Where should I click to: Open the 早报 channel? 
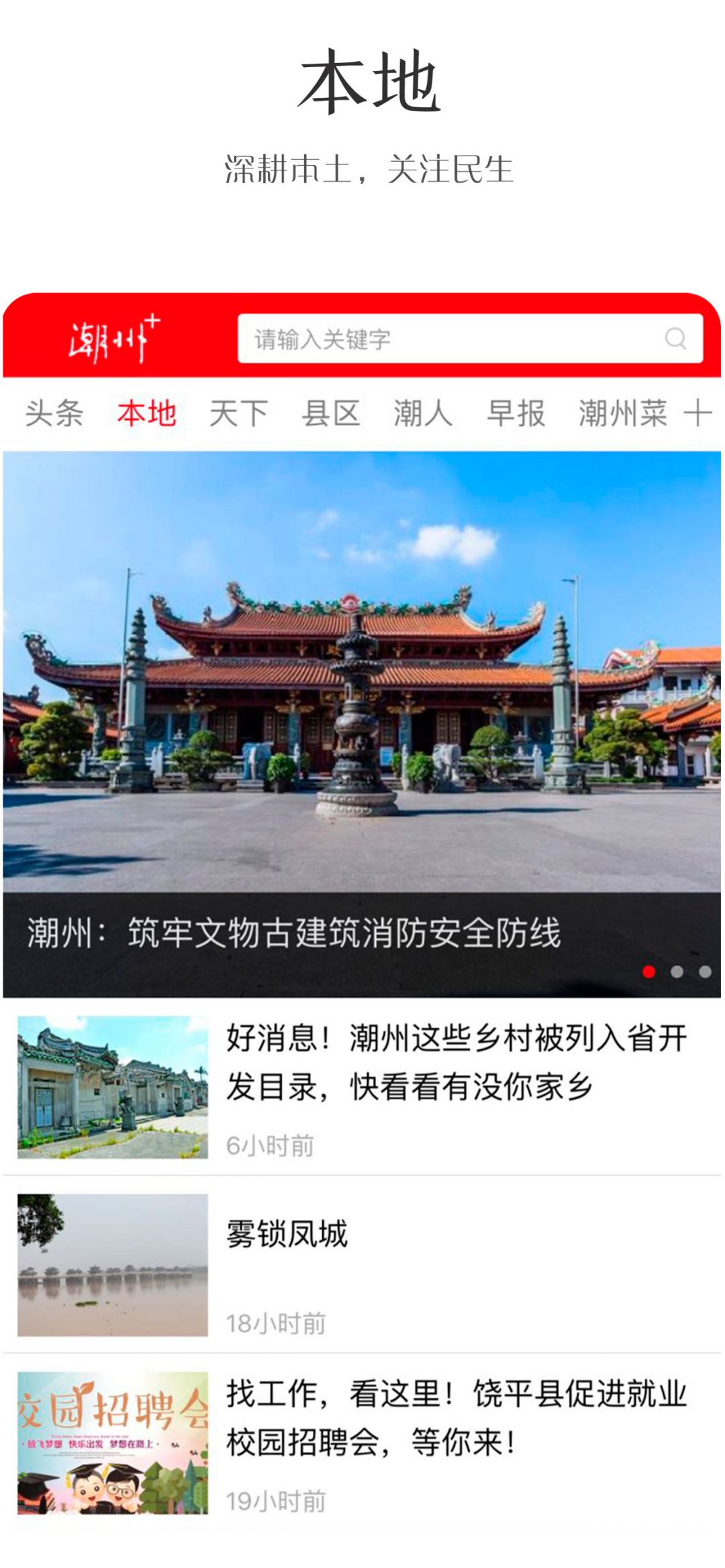pos(514,415)
